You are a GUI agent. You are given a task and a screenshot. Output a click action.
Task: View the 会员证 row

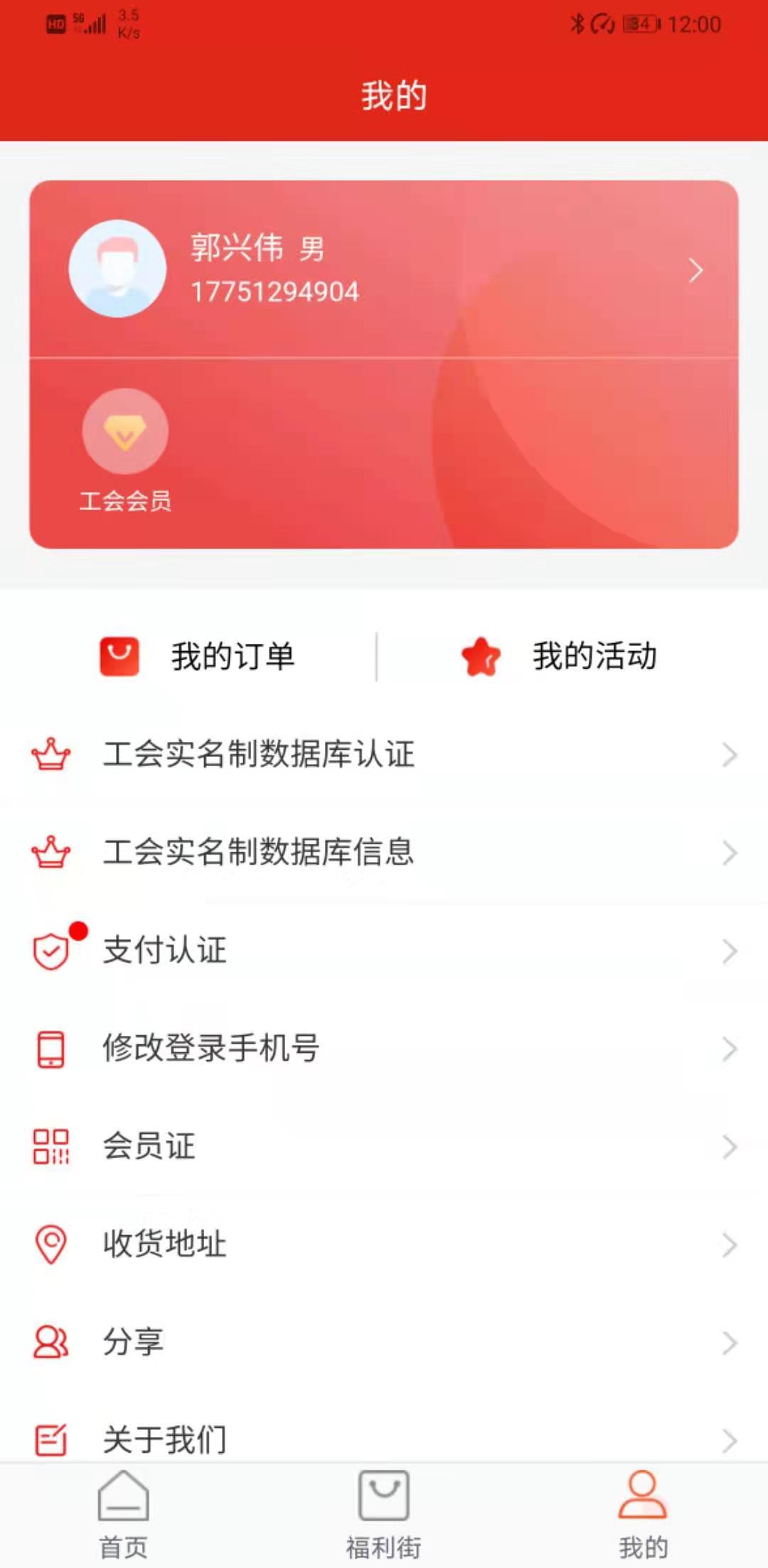[x=384, y=1147]
